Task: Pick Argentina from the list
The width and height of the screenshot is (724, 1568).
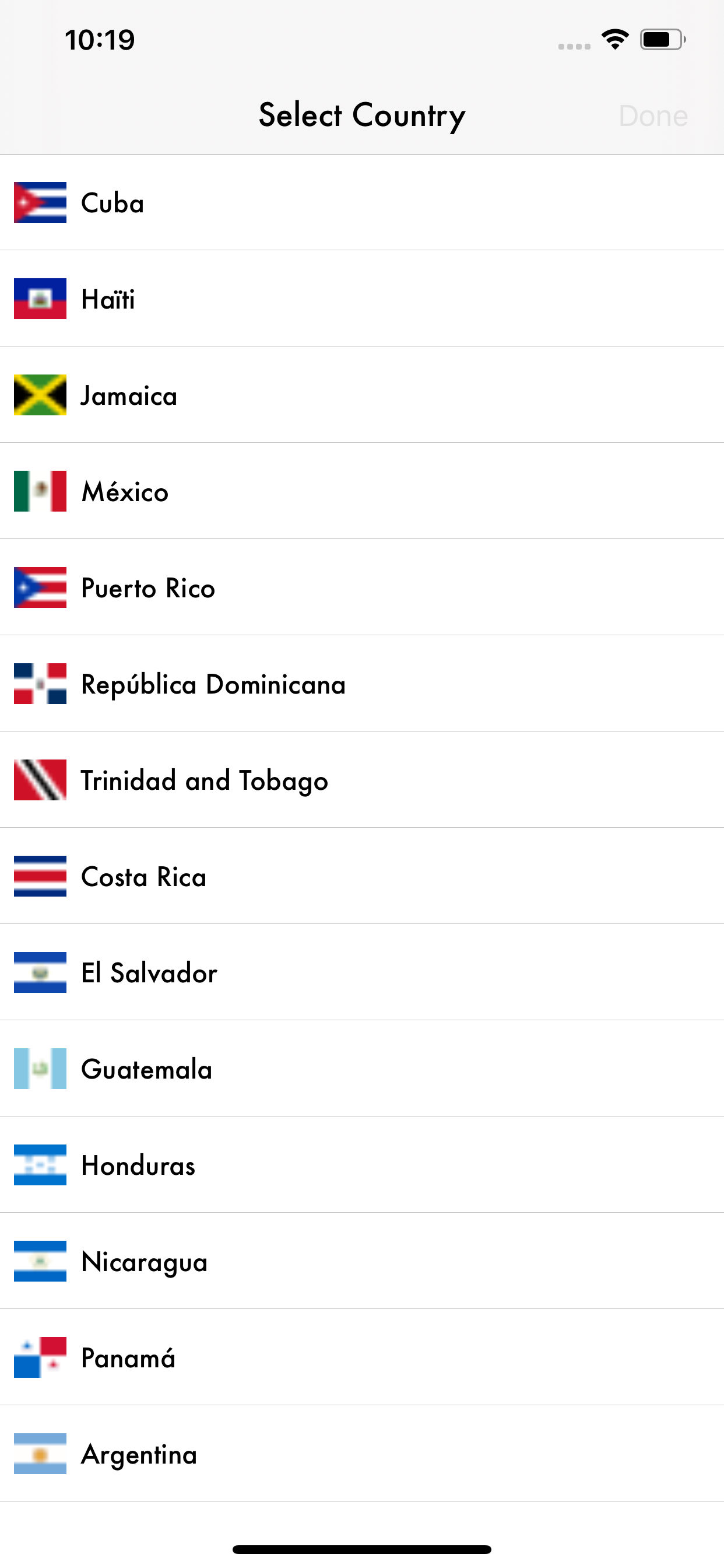Action: [139, 1453]
